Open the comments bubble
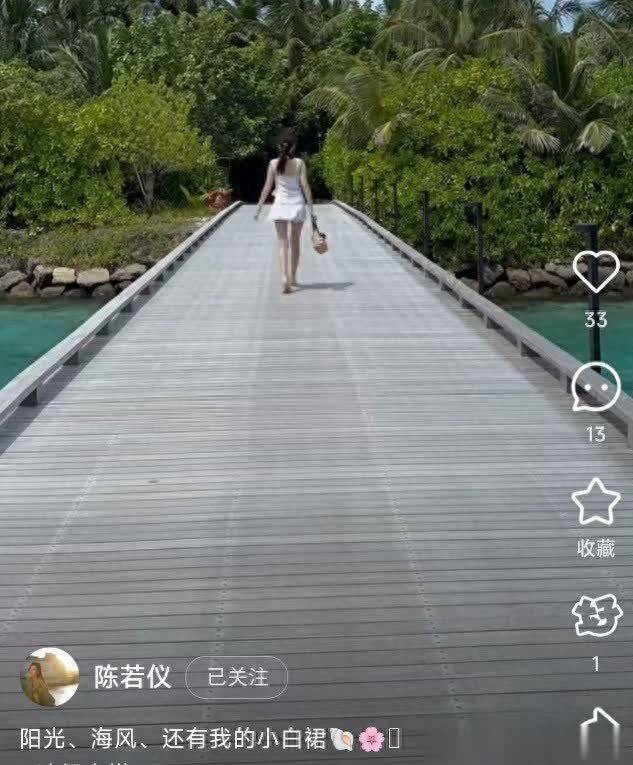This screenshot has width=633, height=765. click(x=596, y=388)
